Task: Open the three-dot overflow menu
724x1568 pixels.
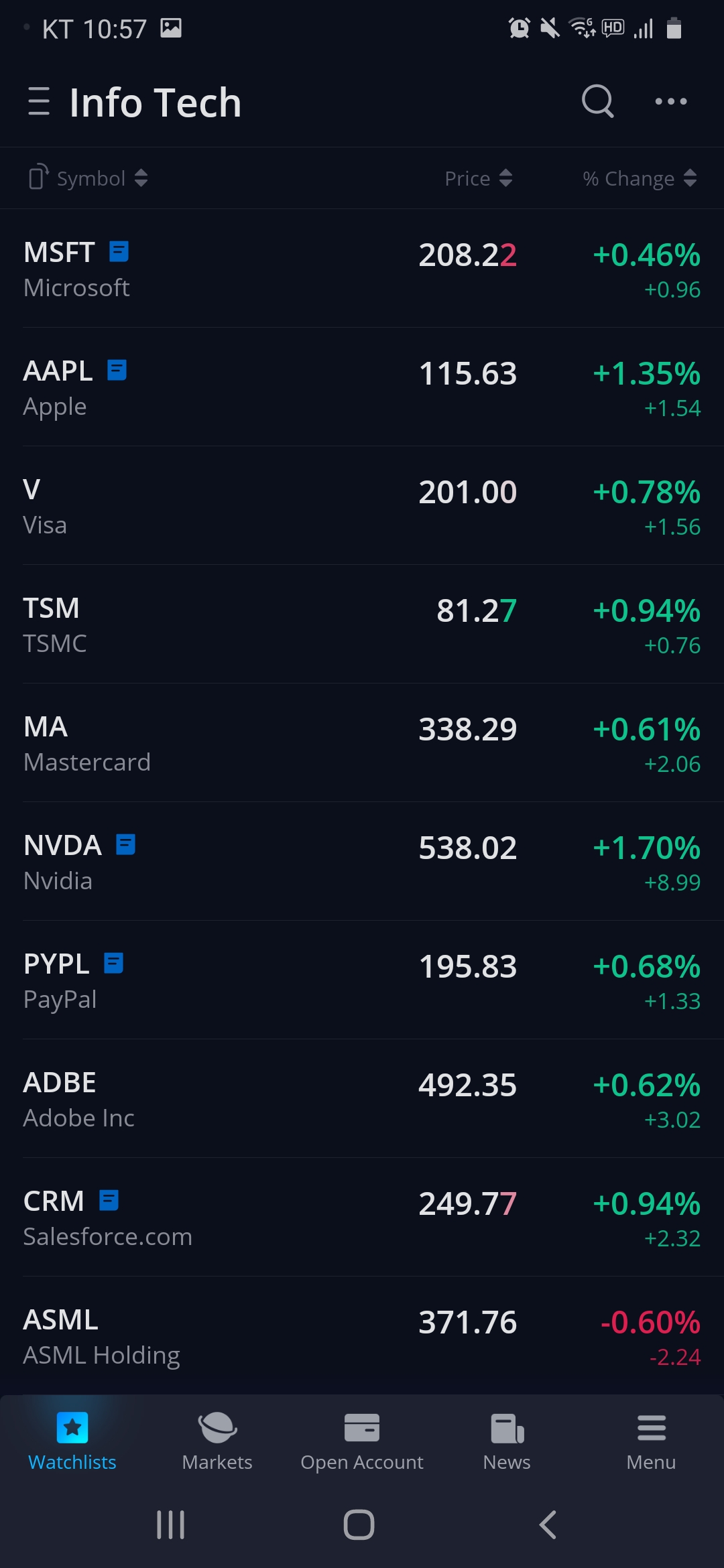Action: 670,102
